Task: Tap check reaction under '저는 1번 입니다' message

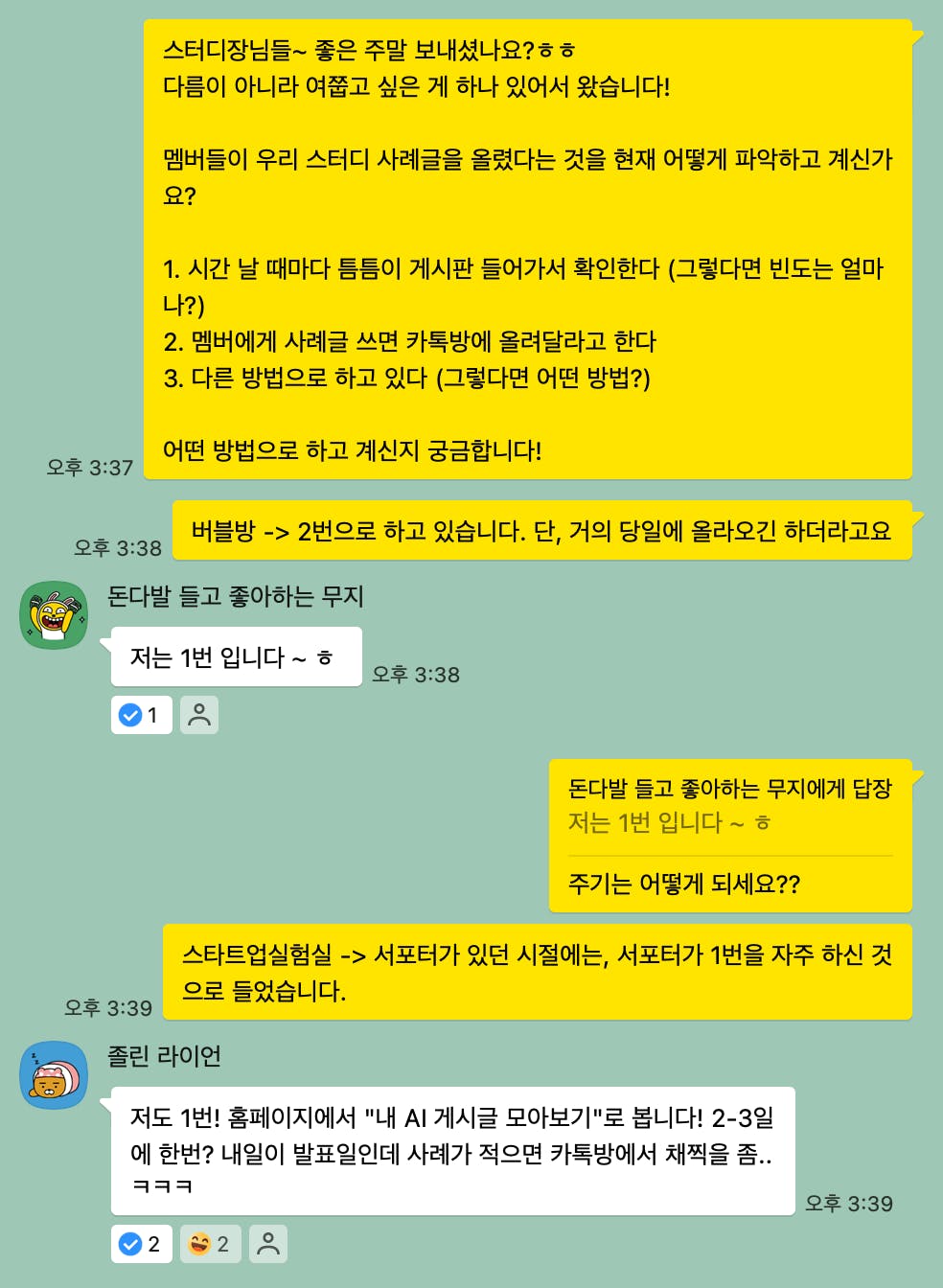Action: click(x=141, y=715)
